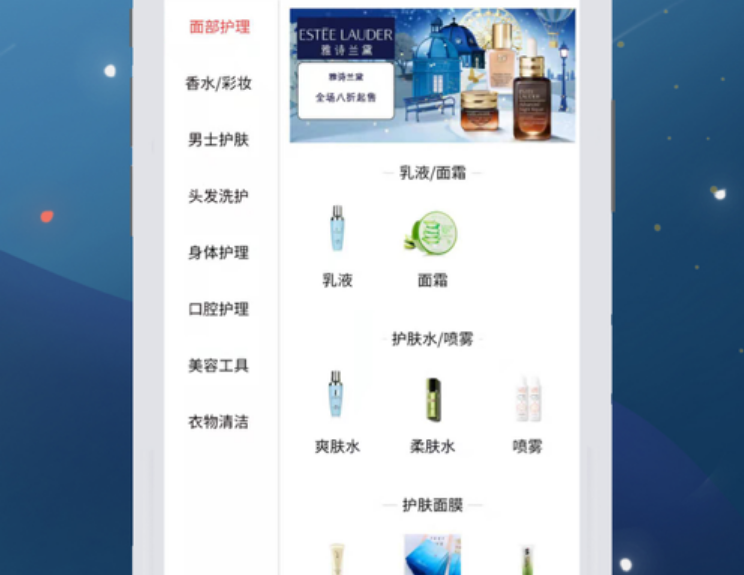View 喷雾 products
Image resolution: width=744 pixels, height=575 pixels.
pos(527,412)
